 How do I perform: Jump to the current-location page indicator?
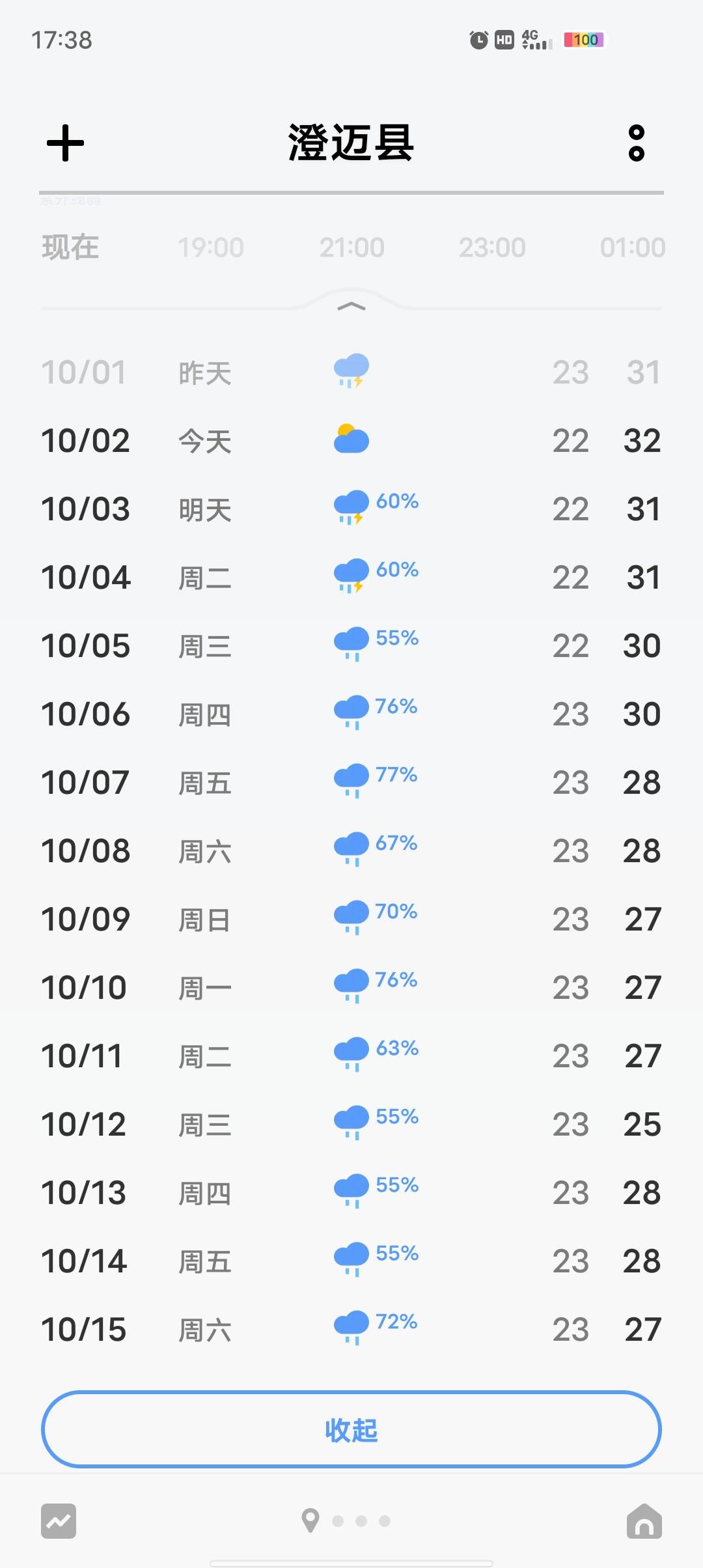[310, 1521]
